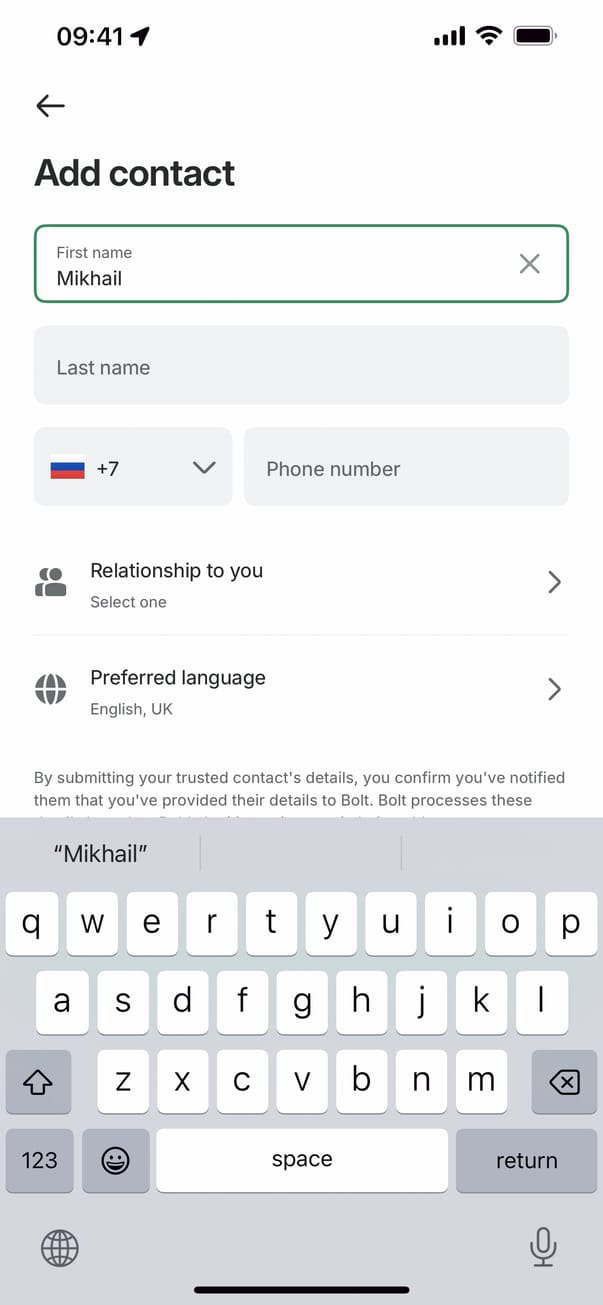Open Preferred language setting
This screenshot has height=1305, width=603.
301,691
